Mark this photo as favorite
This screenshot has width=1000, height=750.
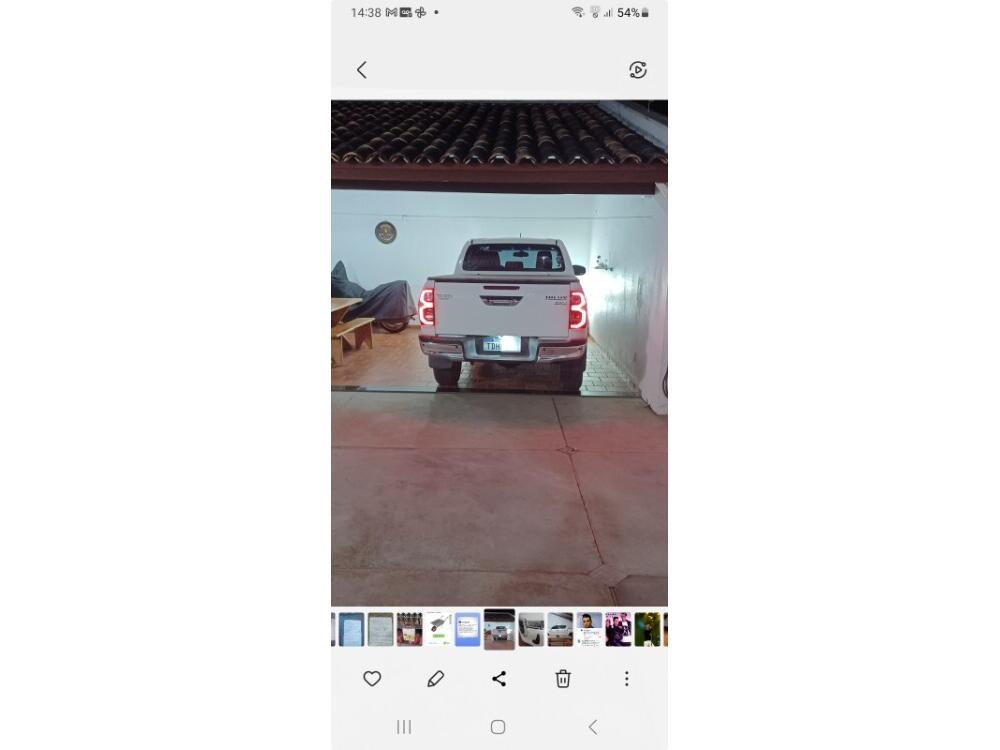point(372,679)
